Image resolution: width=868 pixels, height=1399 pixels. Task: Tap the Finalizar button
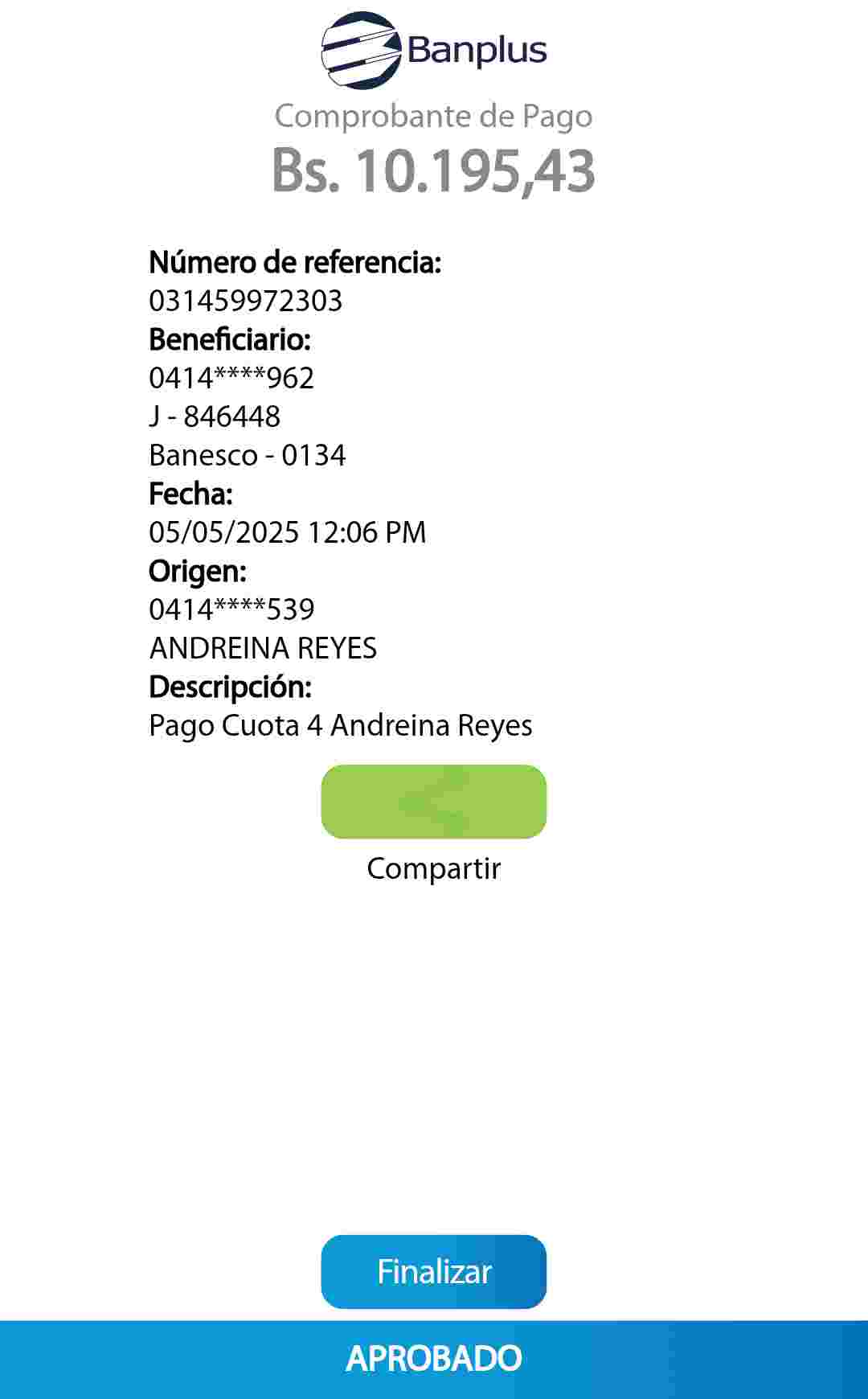(433, 1271)
